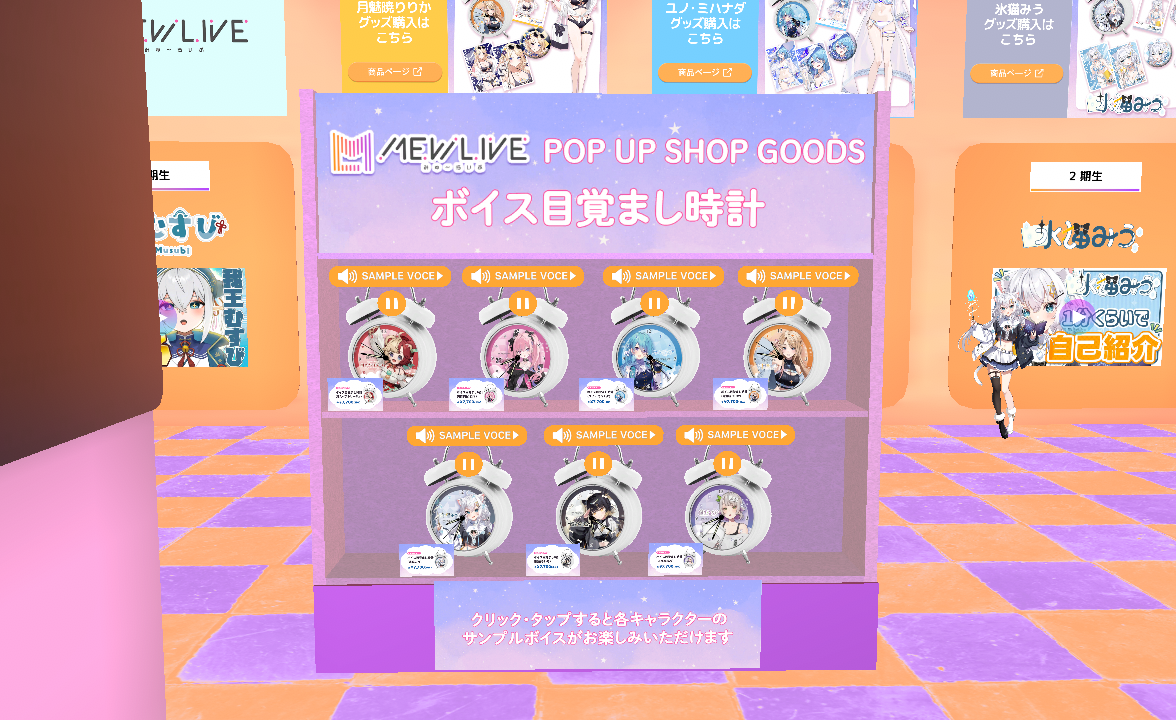
Task: Watch 氷猫みう self-introduction video
Action: point(1078,317)
